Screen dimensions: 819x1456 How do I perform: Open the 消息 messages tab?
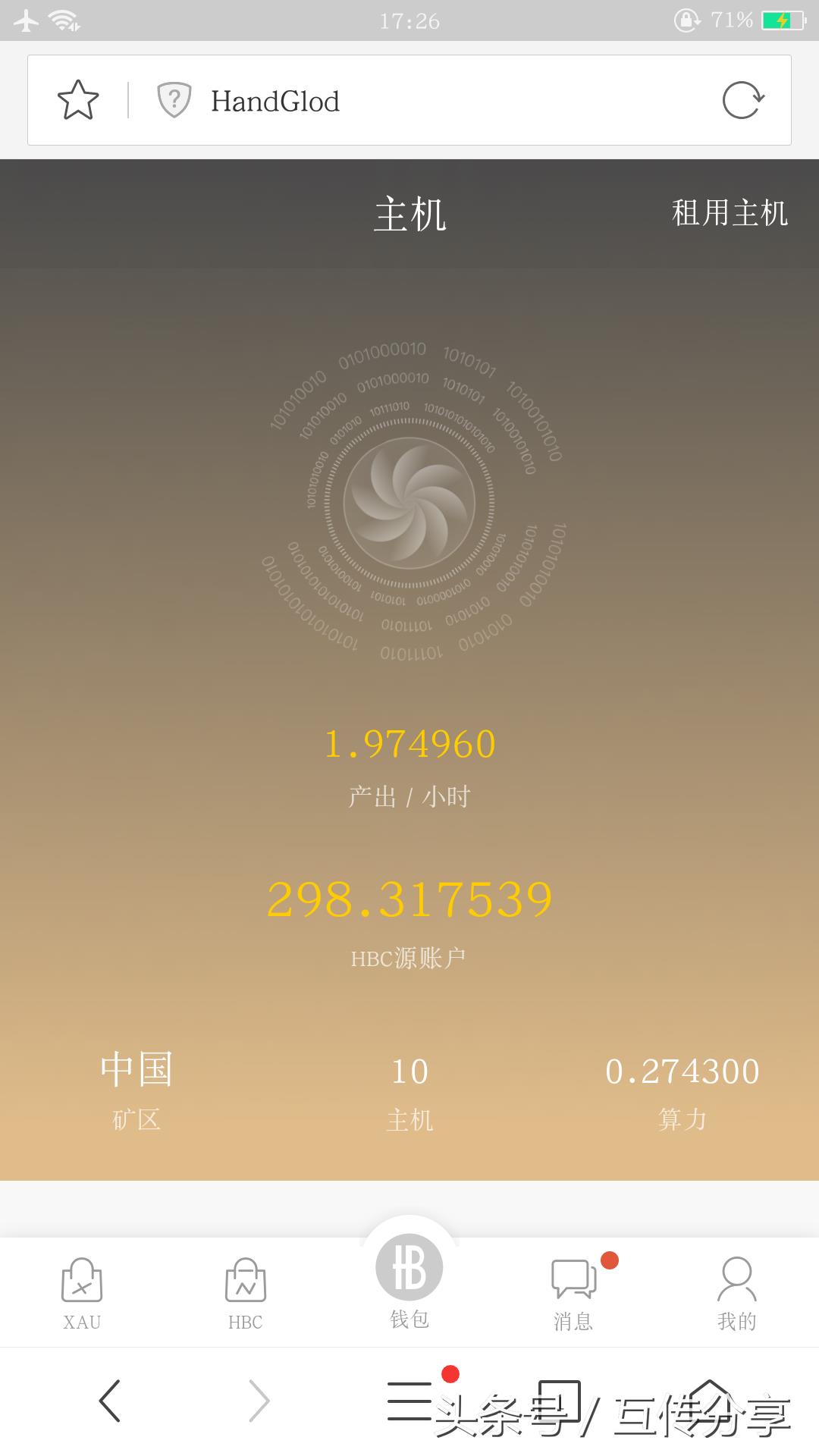point(574,1294)
